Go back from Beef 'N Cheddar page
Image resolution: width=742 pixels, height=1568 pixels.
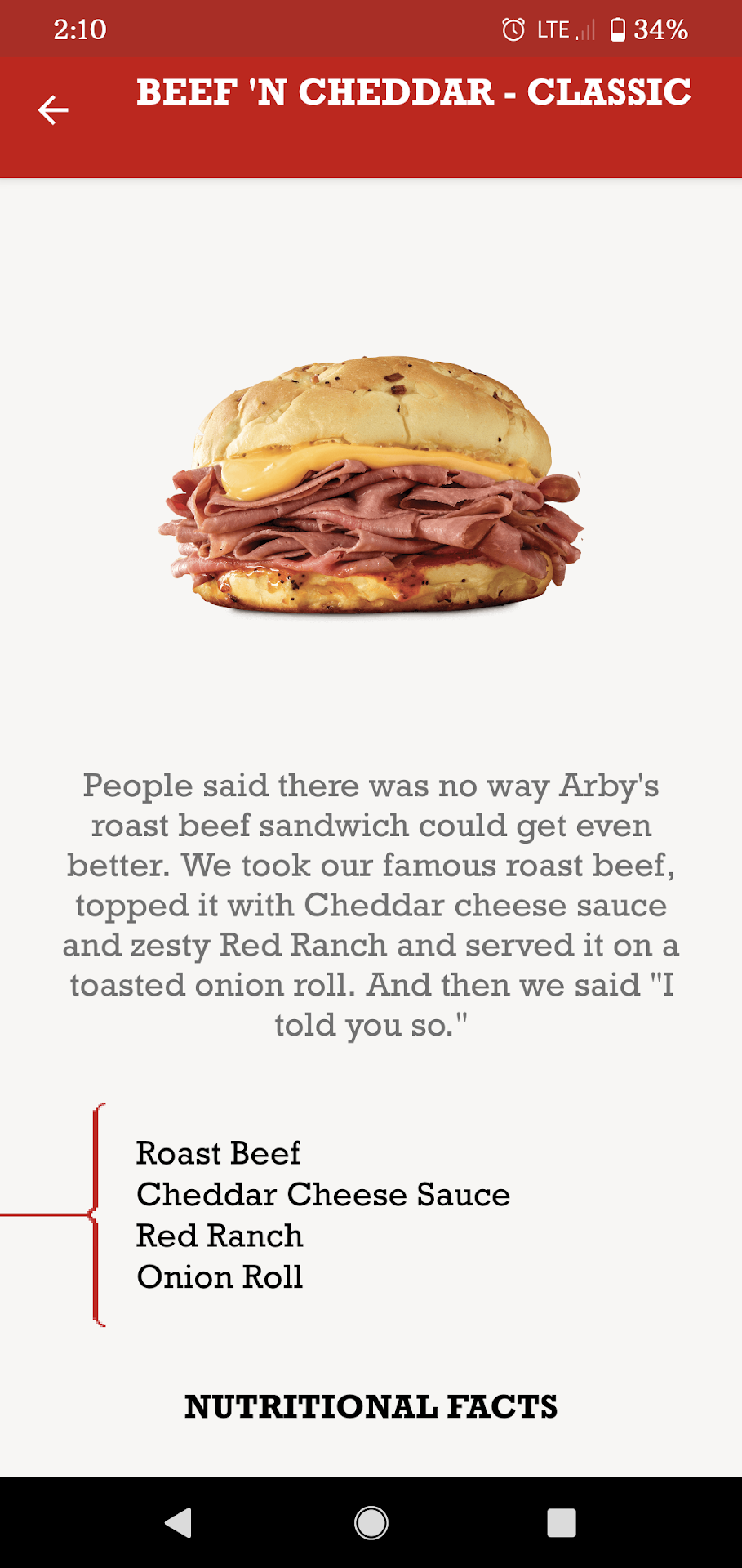53,110
